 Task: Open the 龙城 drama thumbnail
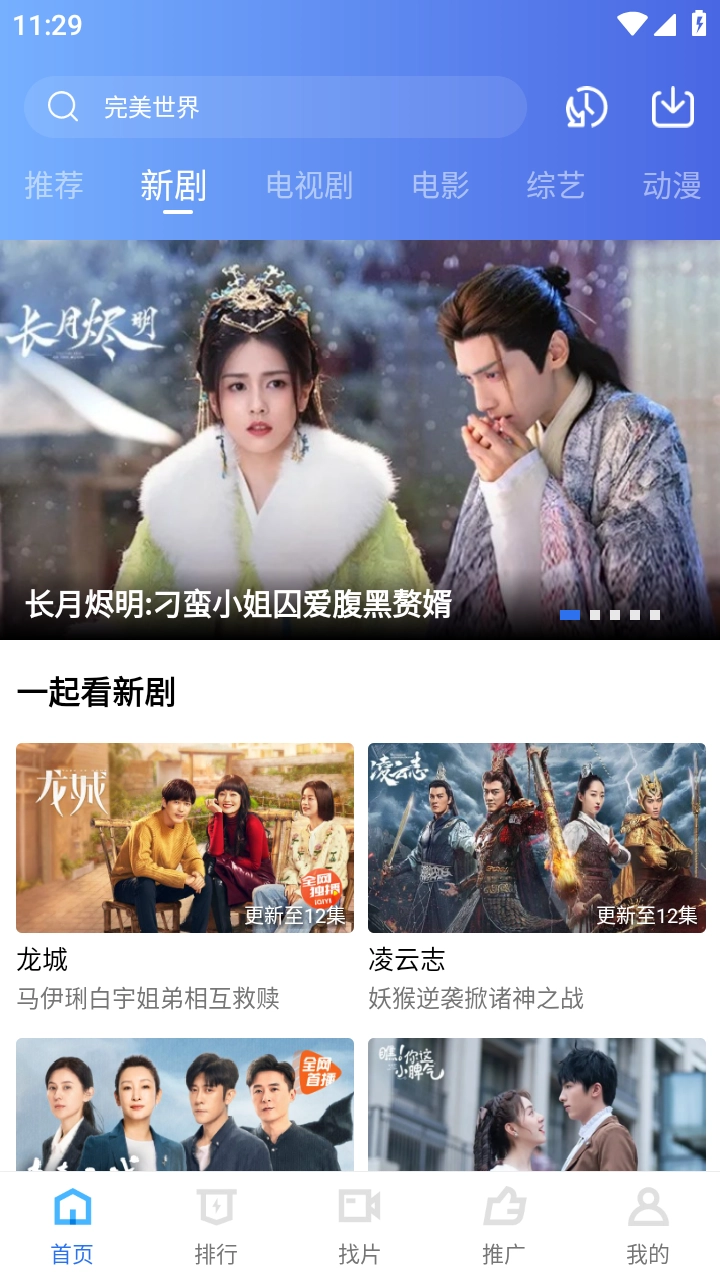pos(184,838)
